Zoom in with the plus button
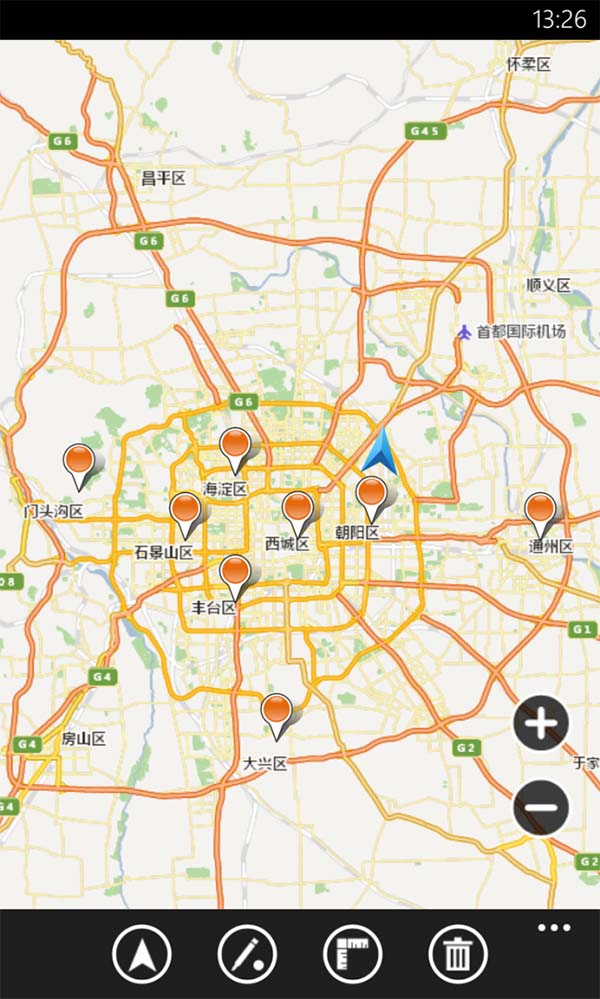This screenshot has width=600, height=999. 541,723
